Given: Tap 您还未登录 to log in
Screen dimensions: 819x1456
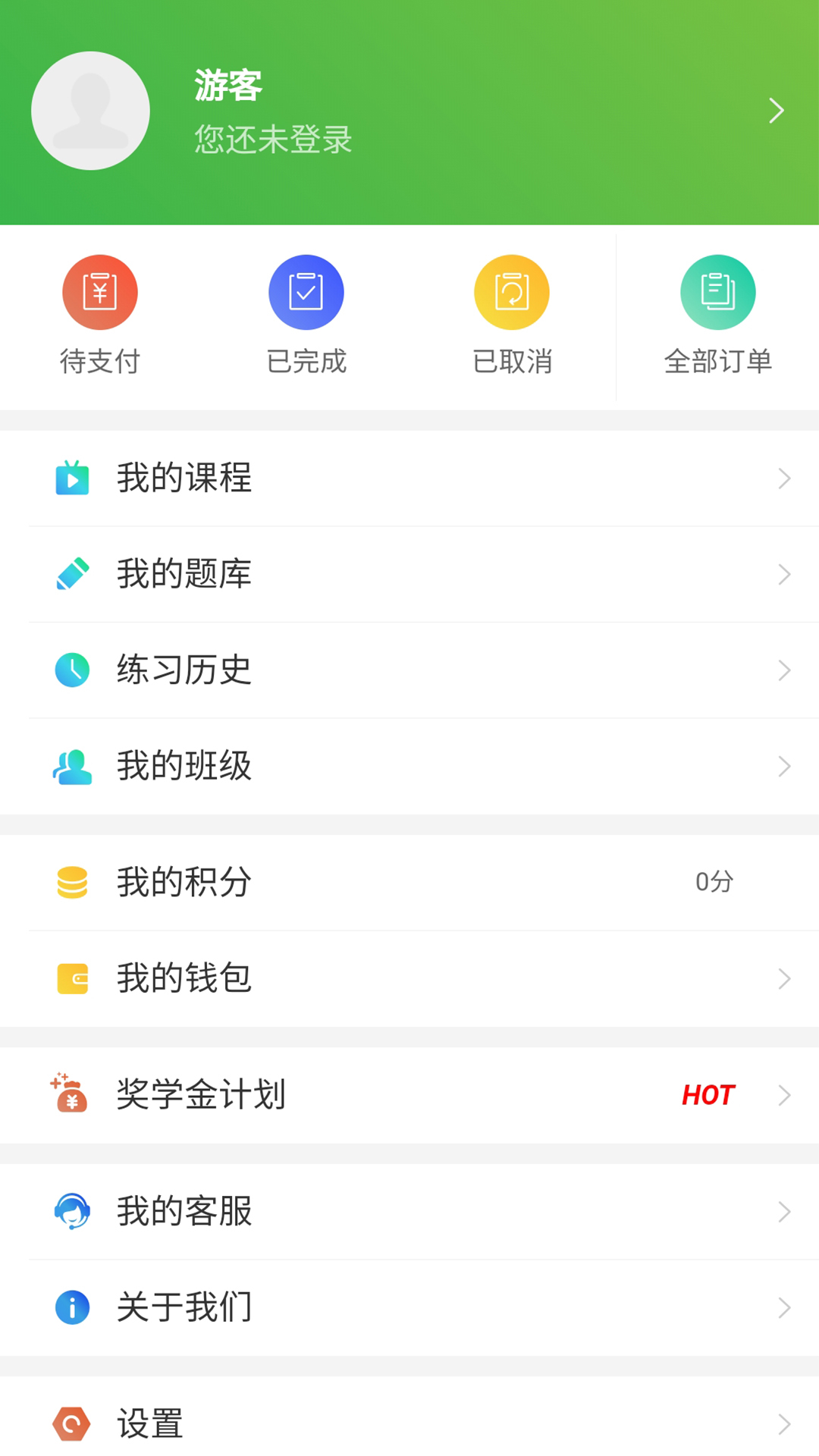Looking at the screenshot, I should coord(273,140).
